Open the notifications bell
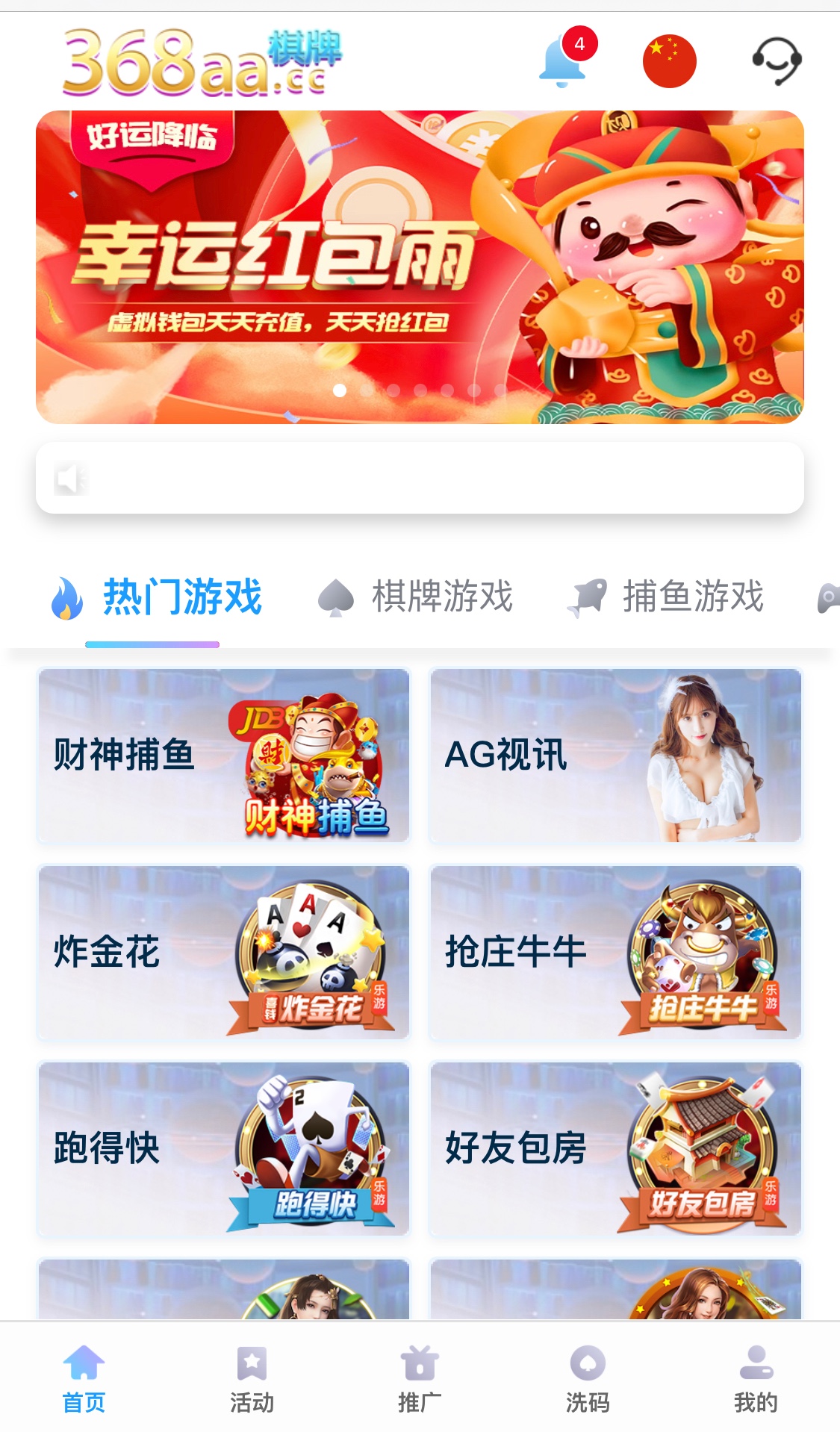Screen dimensions: 840x1432 pyautogui.click(x=562, y=61)
